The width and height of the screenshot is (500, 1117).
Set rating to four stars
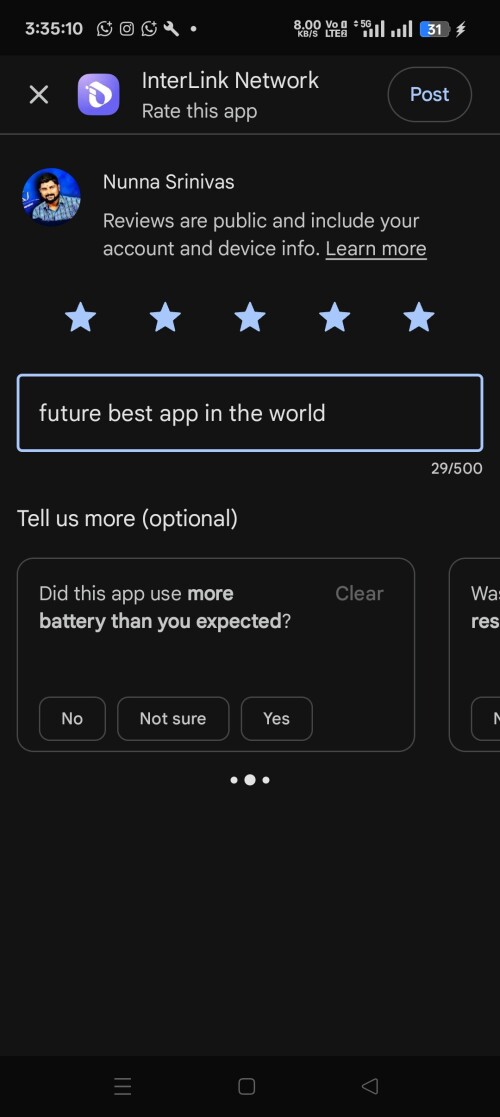click(x=335, y=317)
